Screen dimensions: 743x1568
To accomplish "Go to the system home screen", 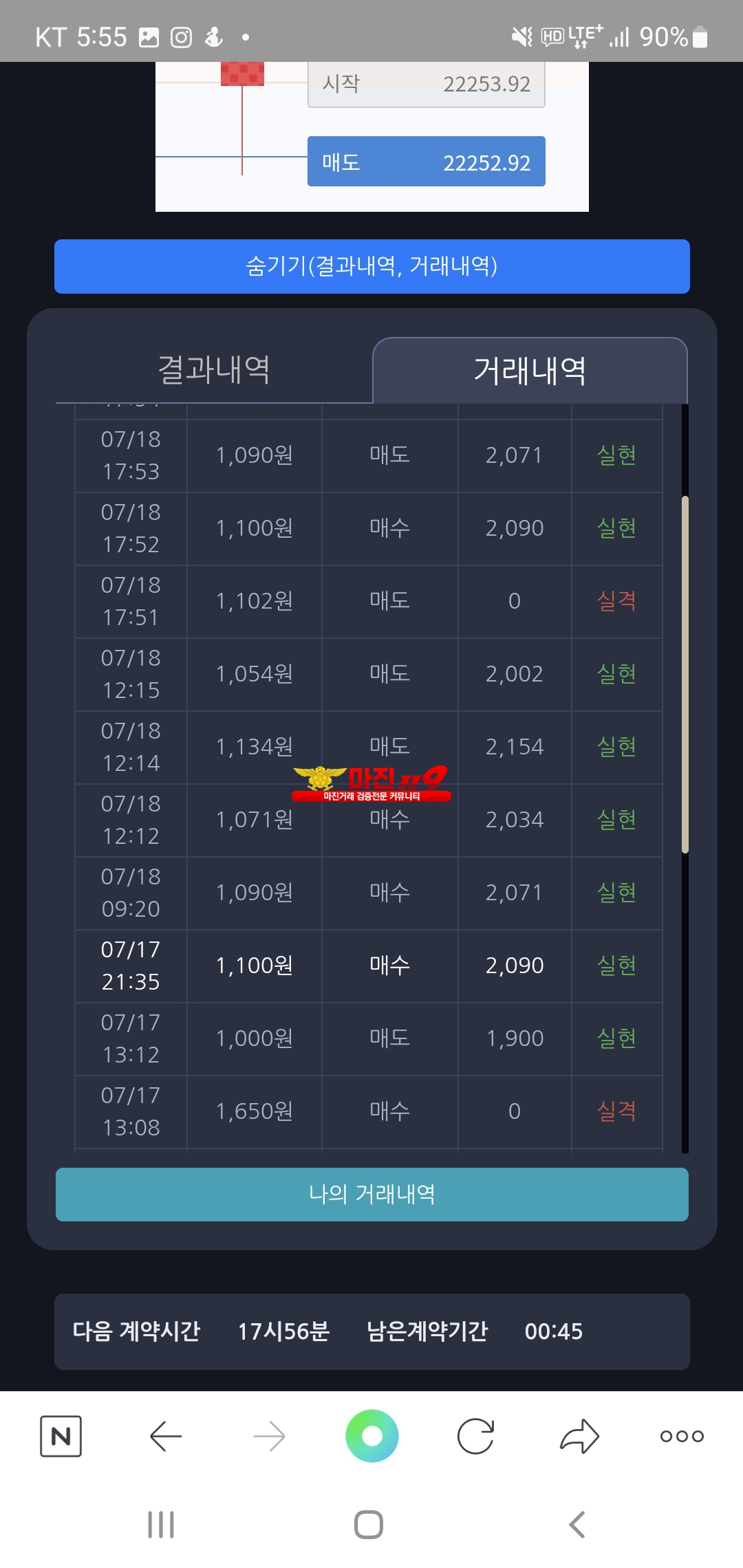I will click(x=369, y=1525).
